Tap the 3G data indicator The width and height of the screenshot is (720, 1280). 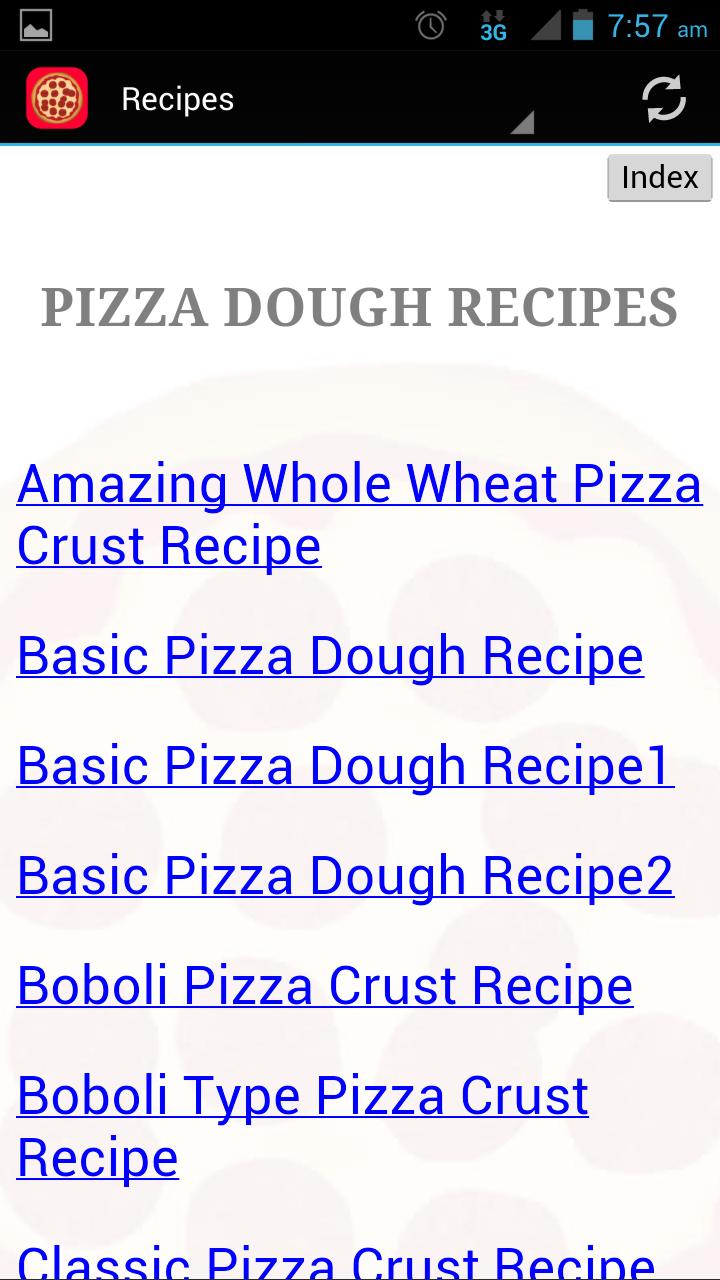492,27
